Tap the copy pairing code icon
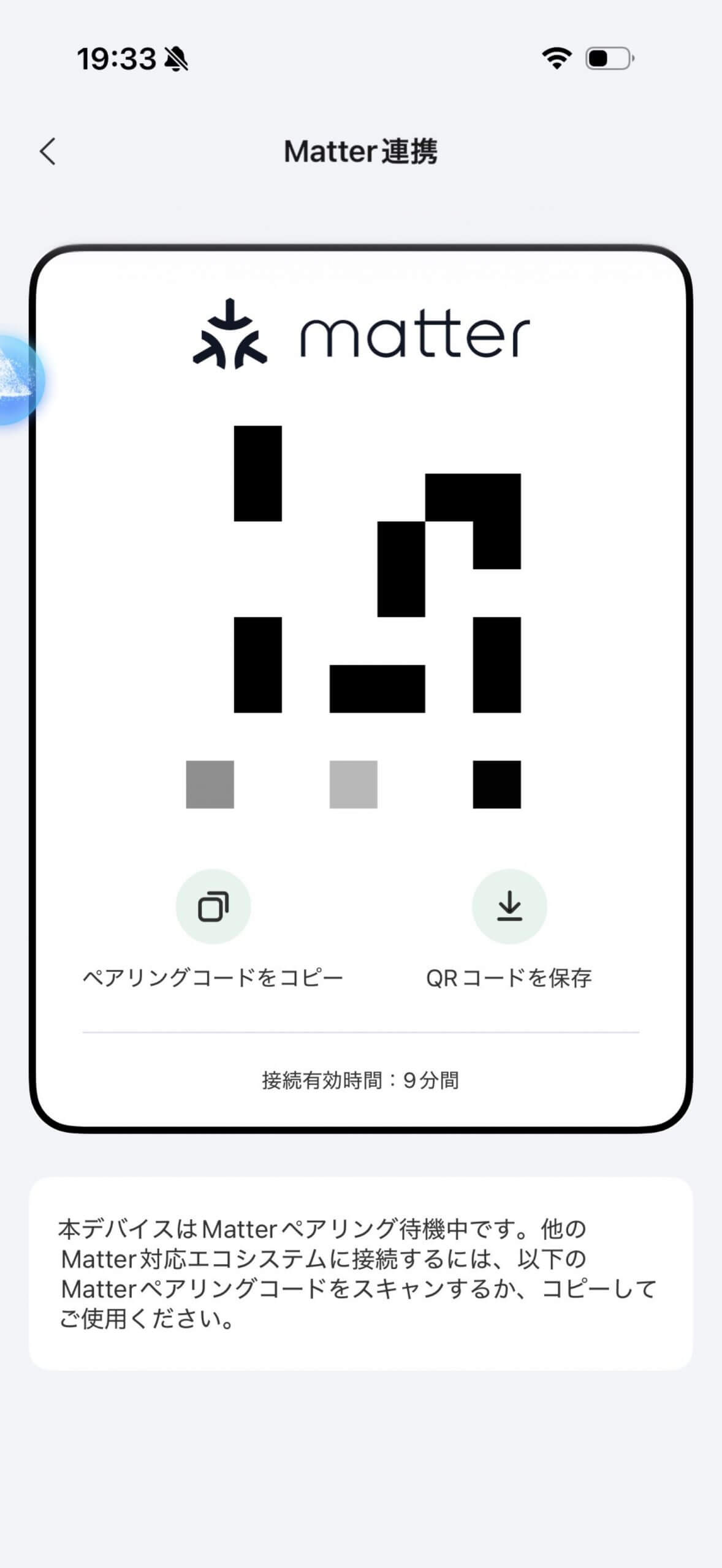This screenshot has height=1568, width=722. (x=213, y=907)
